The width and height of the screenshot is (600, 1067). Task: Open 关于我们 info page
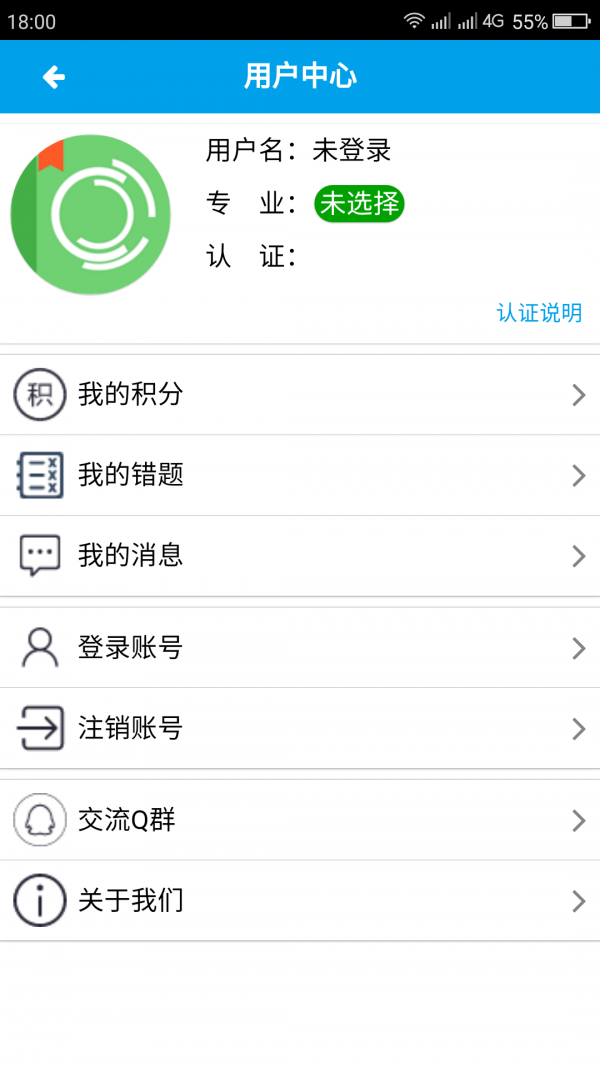(300, 901)
